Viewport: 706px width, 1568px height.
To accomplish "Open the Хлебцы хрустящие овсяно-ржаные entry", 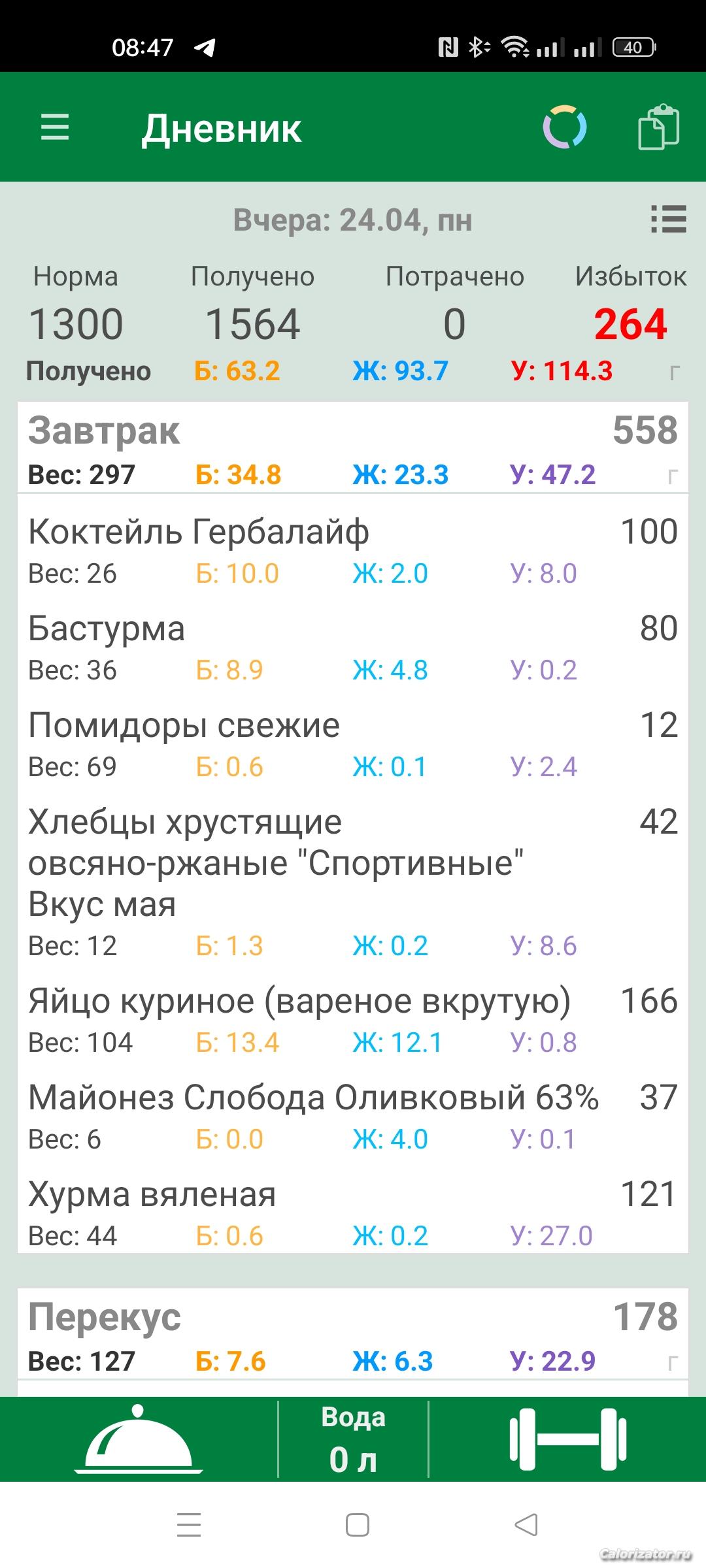I will point(352,881).
